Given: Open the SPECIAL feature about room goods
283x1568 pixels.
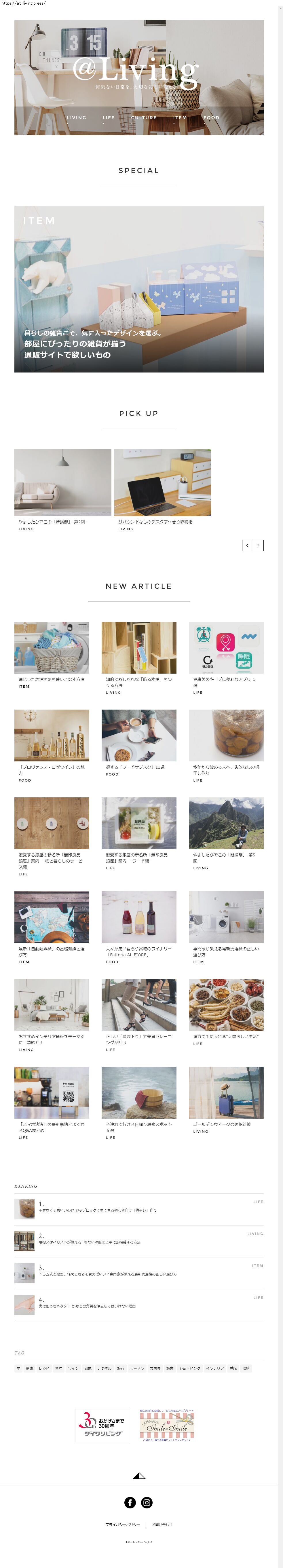Looking at the screenshot, I should (x=139, y=289).
